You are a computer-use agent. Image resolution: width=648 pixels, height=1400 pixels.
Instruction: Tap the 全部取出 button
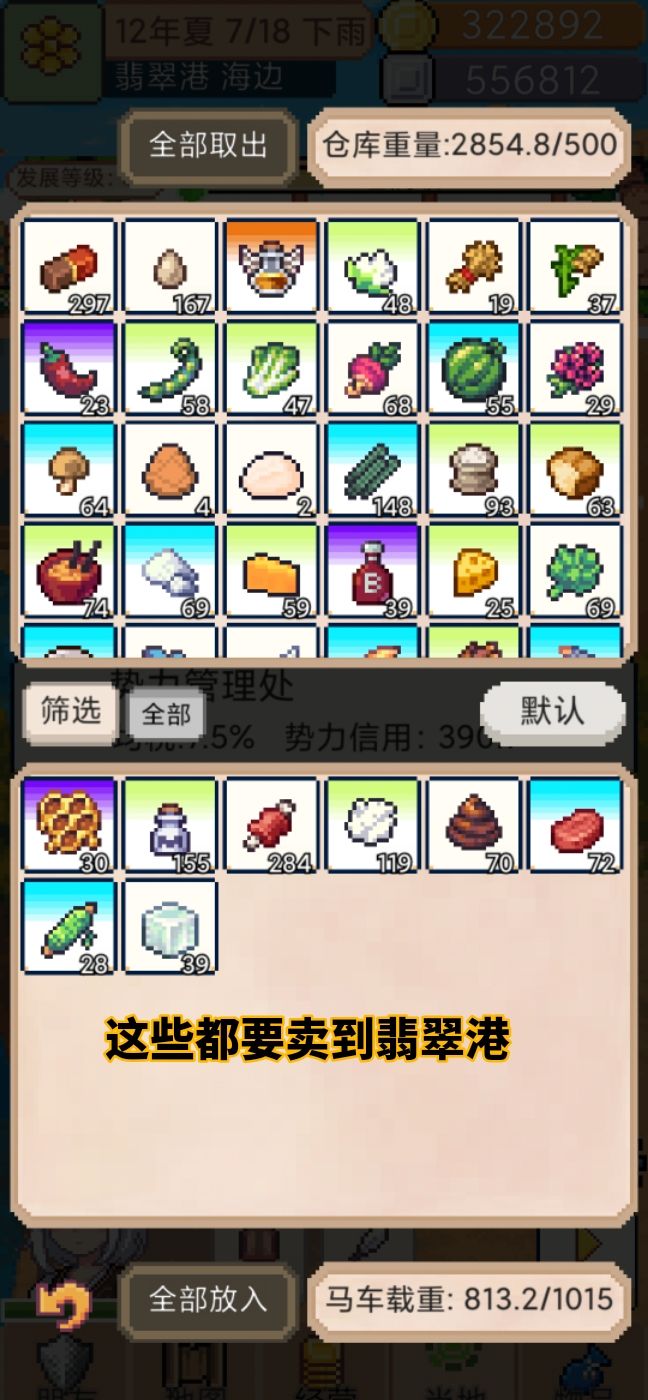(208, 146)
